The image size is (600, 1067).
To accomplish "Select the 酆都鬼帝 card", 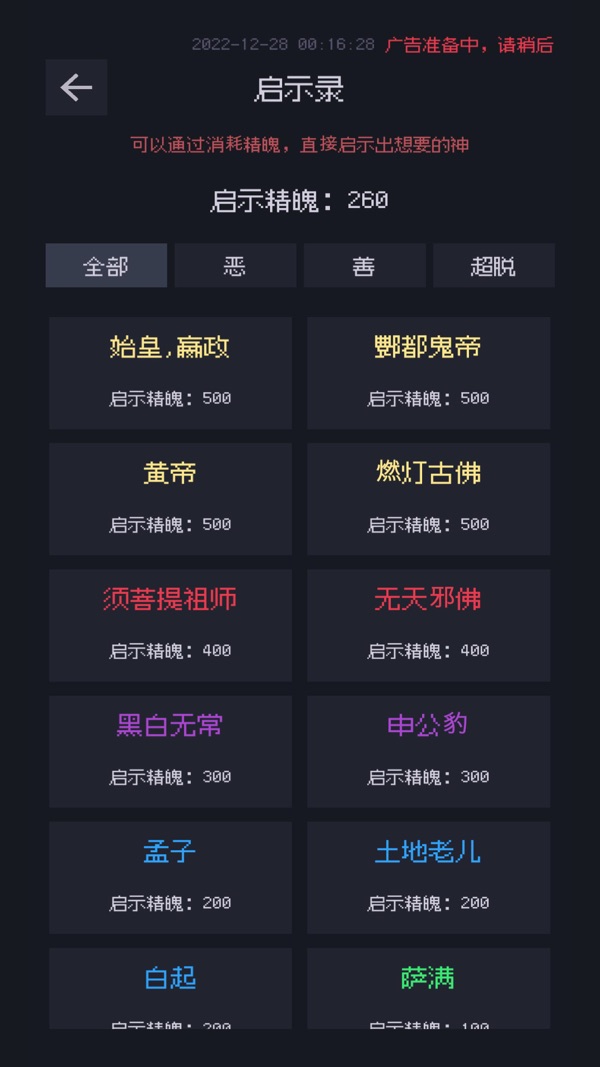I will pyautogui.click(x=428, y=373).
